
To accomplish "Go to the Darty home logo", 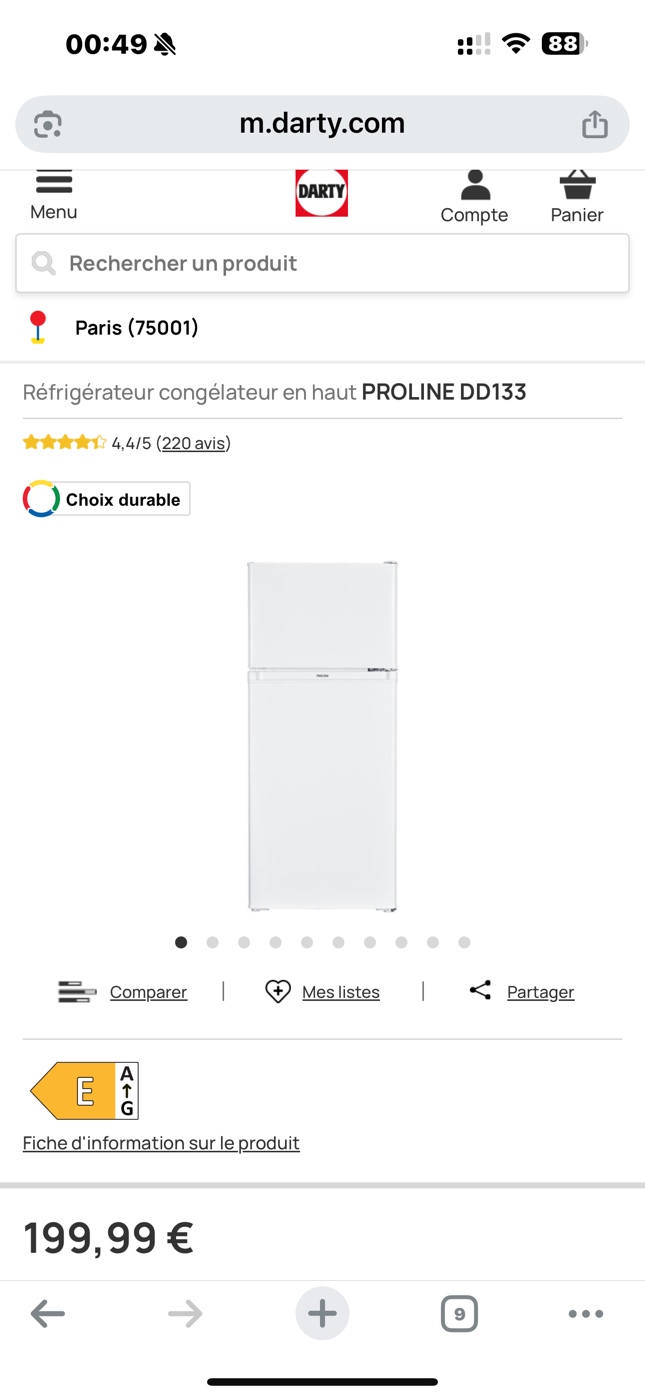I will [x=321, y=193].
